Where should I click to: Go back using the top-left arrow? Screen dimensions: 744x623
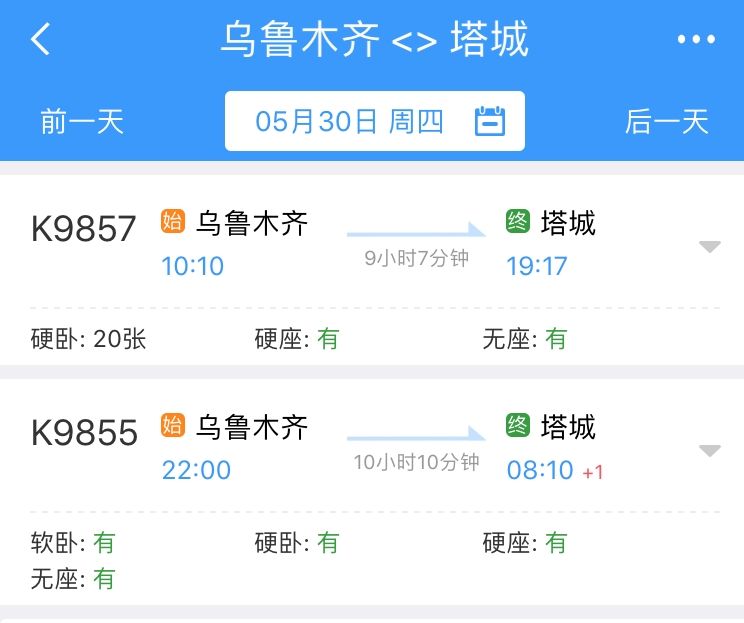[x=40, y=39]
